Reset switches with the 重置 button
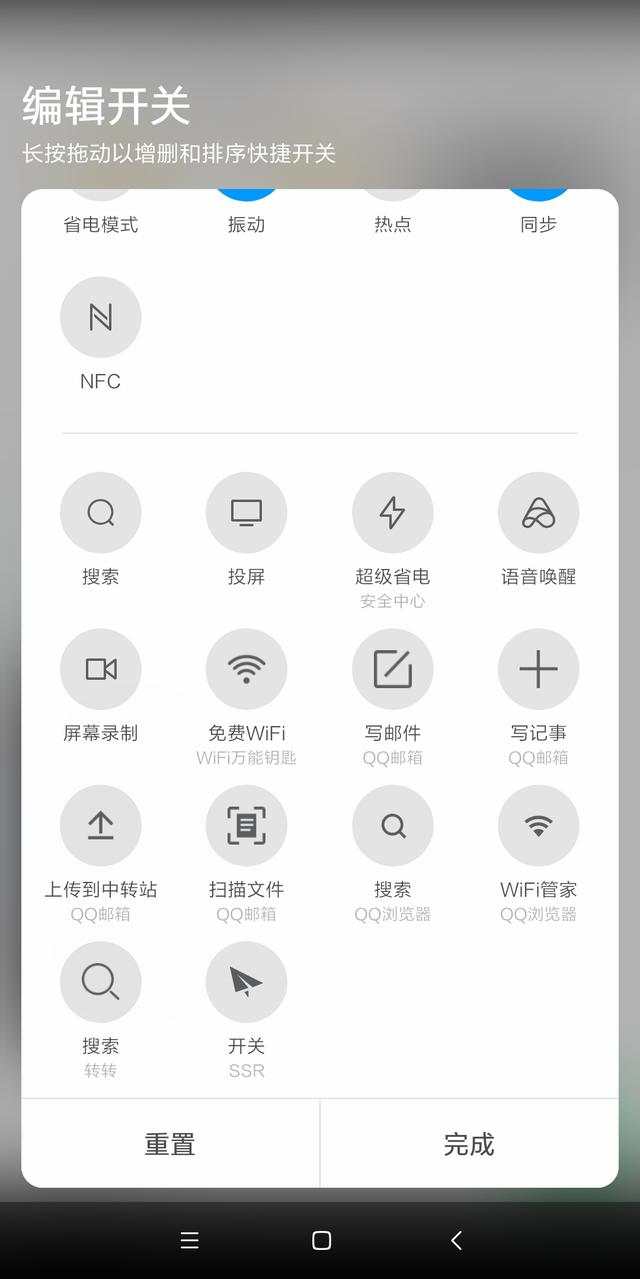 pyautogui.click(x=170, y=1143)
